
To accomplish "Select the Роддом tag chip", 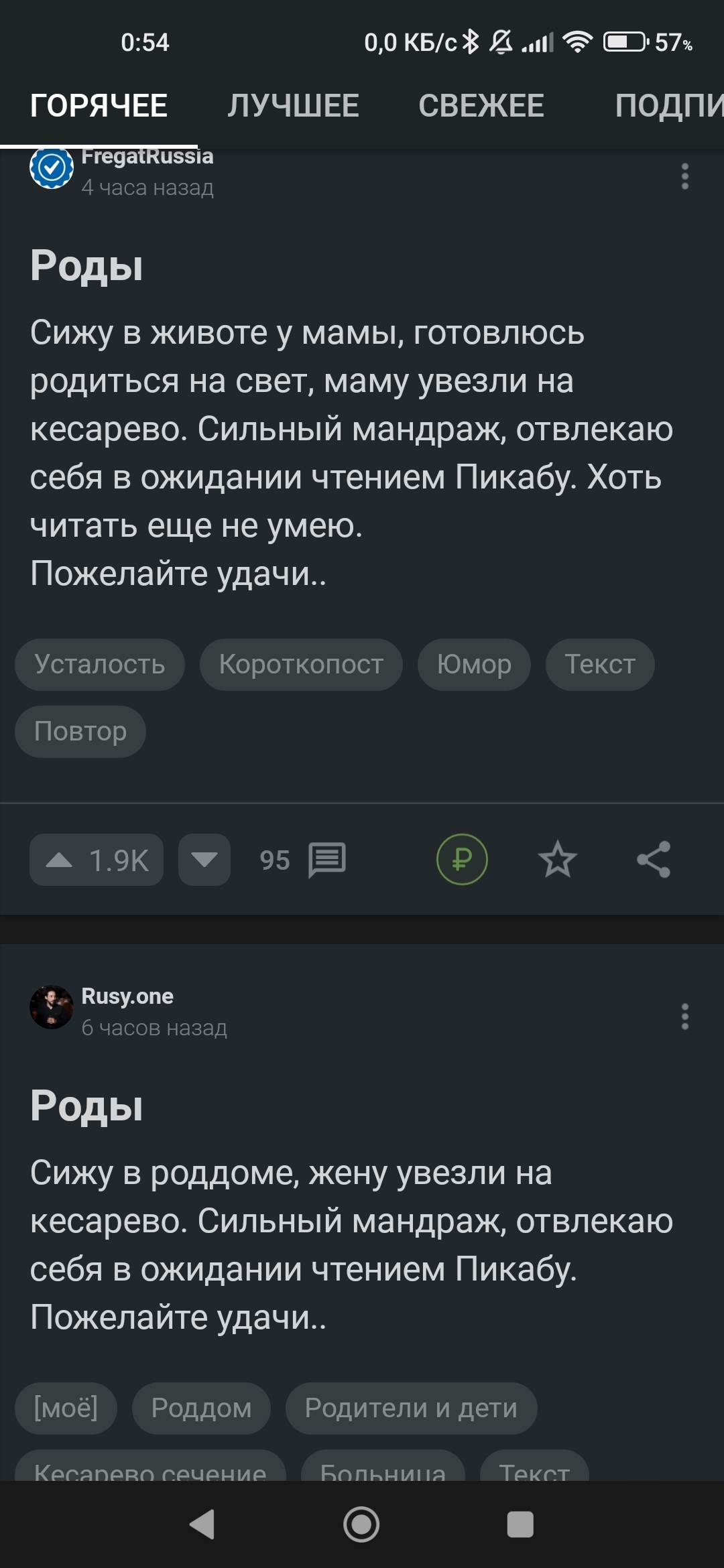I will coord(201,1409).
